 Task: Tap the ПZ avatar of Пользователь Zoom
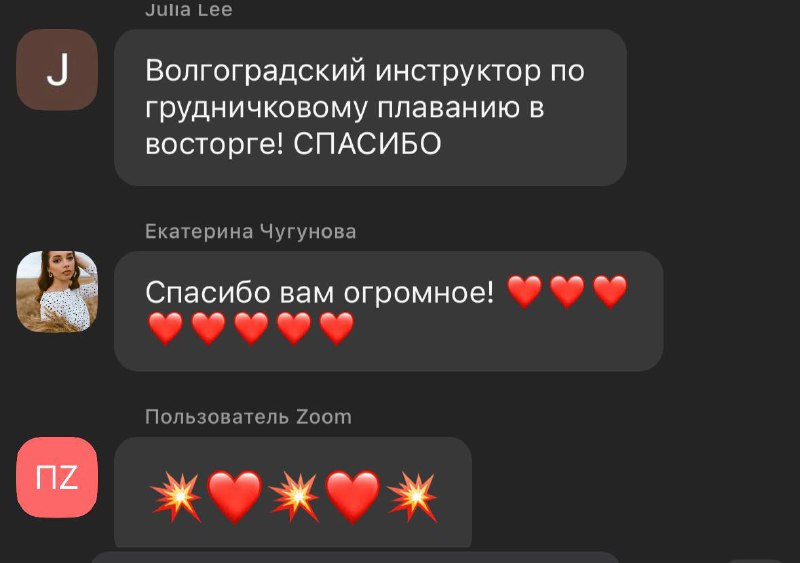(57, 477)
